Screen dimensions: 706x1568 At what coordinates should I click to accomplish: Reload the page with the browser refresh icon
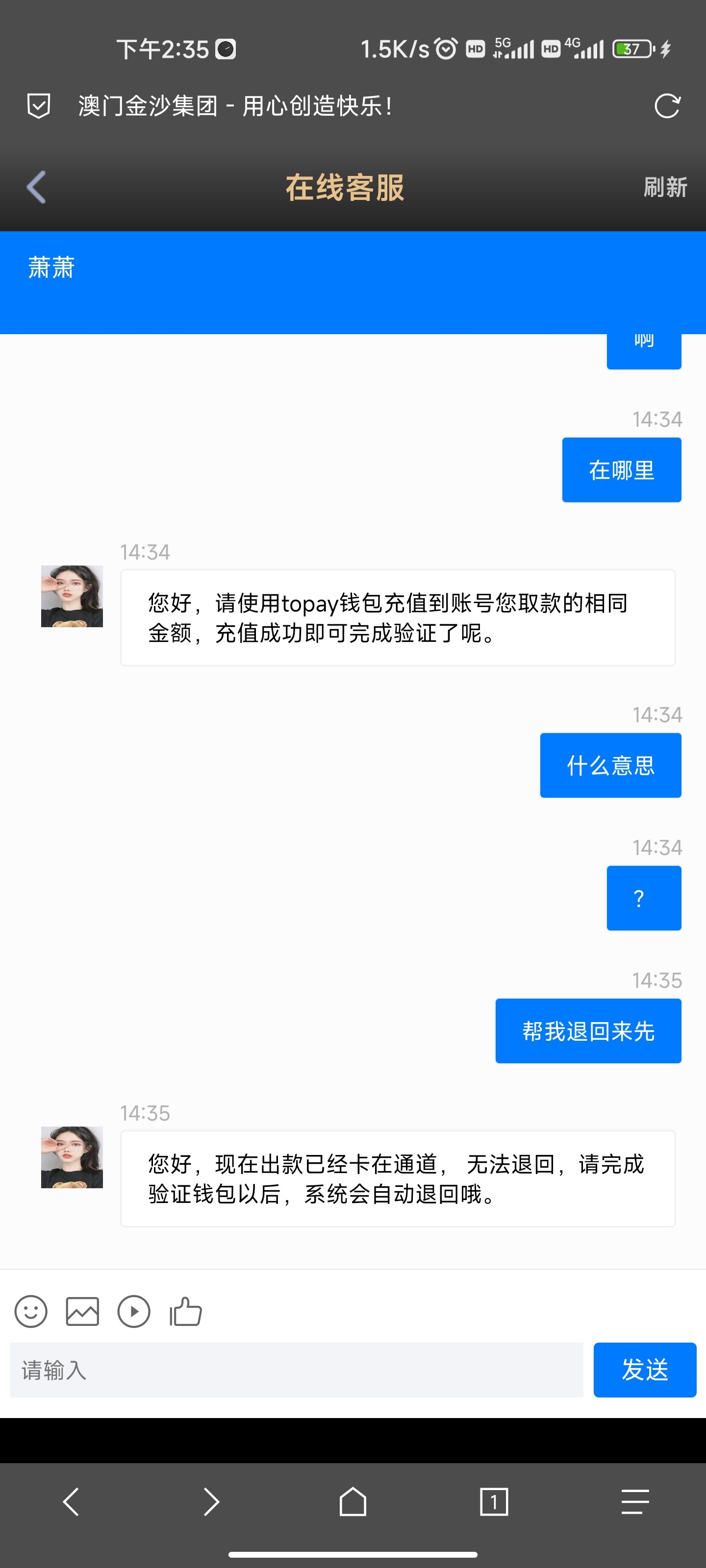[666, 106]
